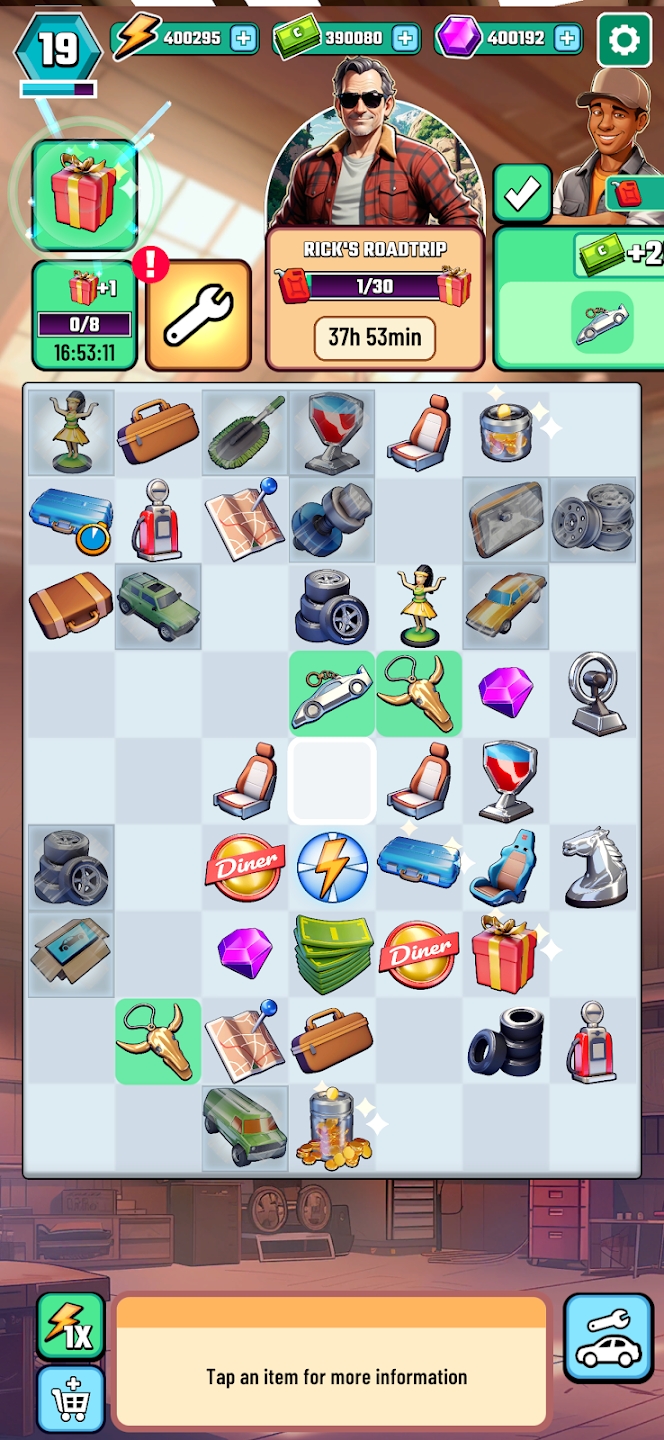Image resolution: width=664 pixels, height=1440 pixels.
Task: Add more cash with plus button
Action: pos(405,39)
